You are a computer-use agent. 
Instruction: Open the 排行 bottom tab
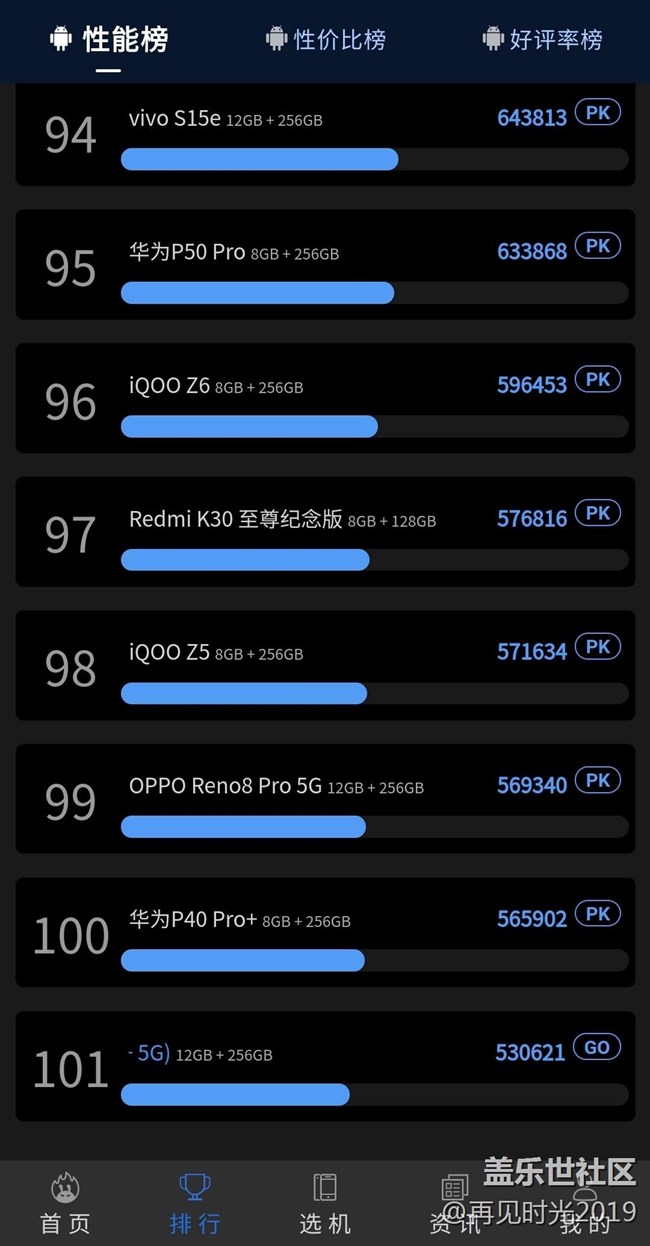click(x=195, y=1203)
